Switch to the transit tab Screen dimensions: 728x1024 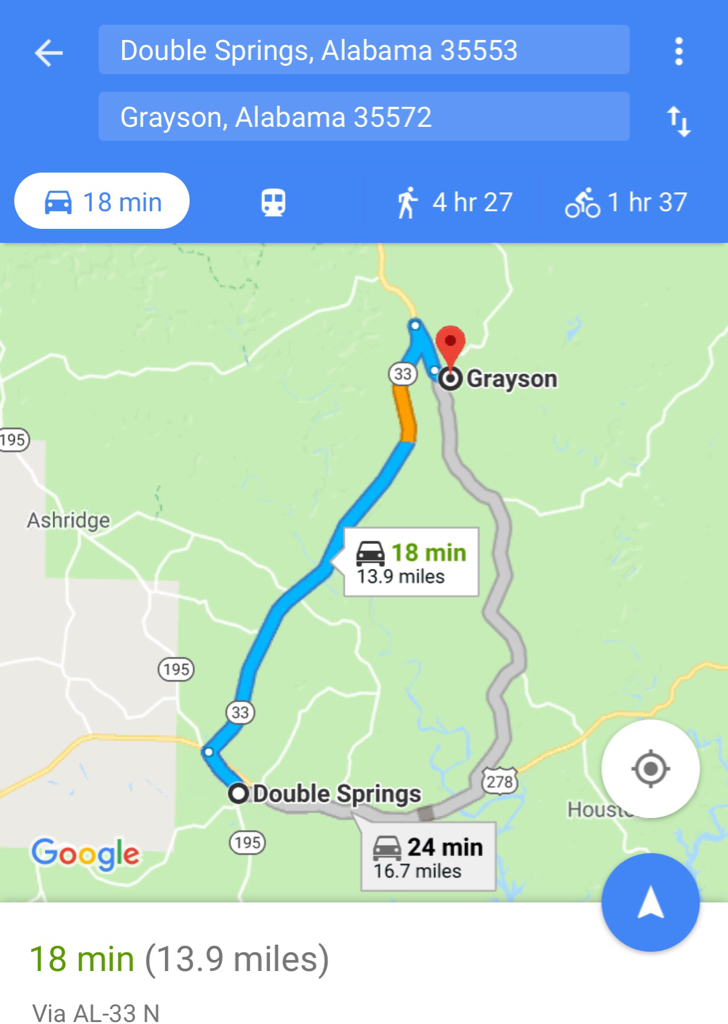point(273,203)
